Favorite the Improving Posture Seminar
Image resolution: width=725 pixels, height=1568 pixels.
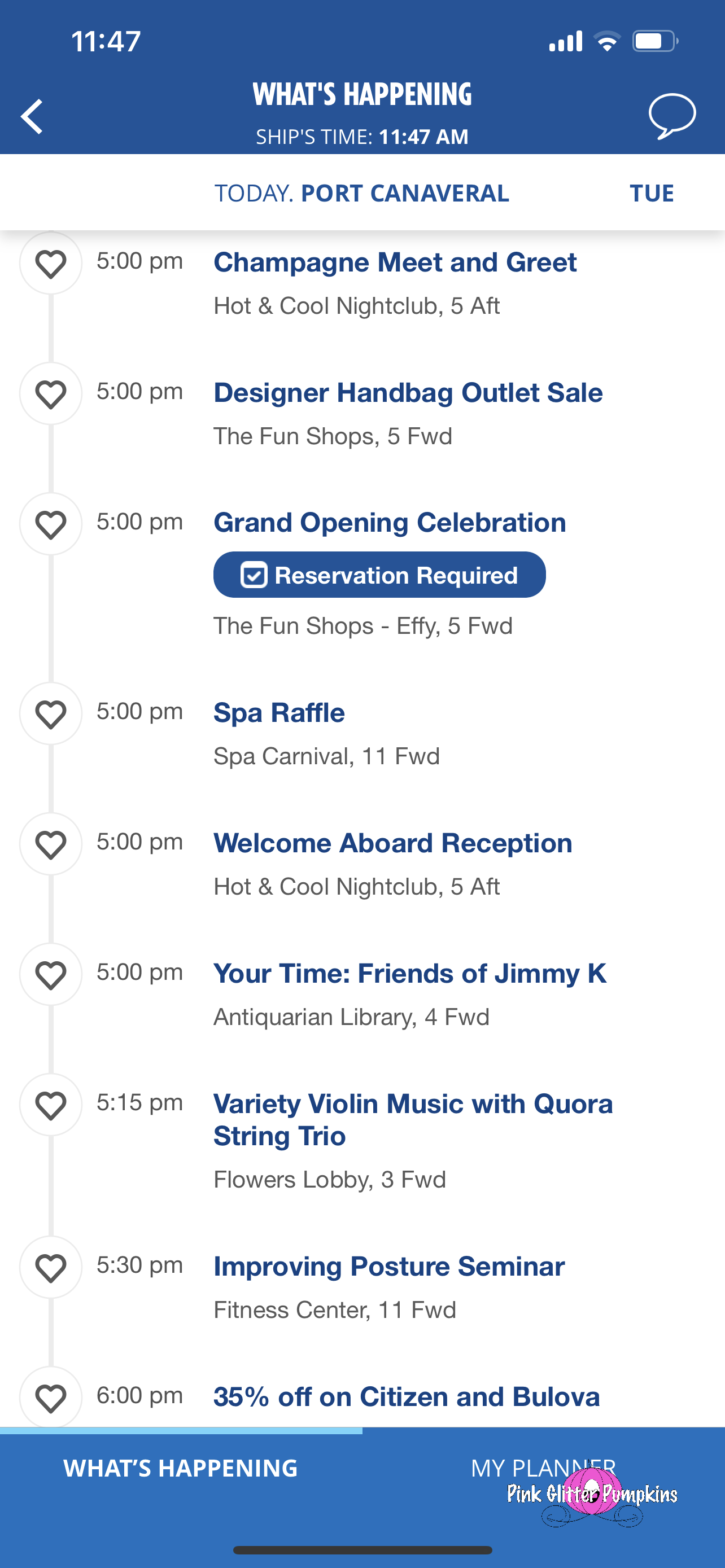tap(50, 1268)
